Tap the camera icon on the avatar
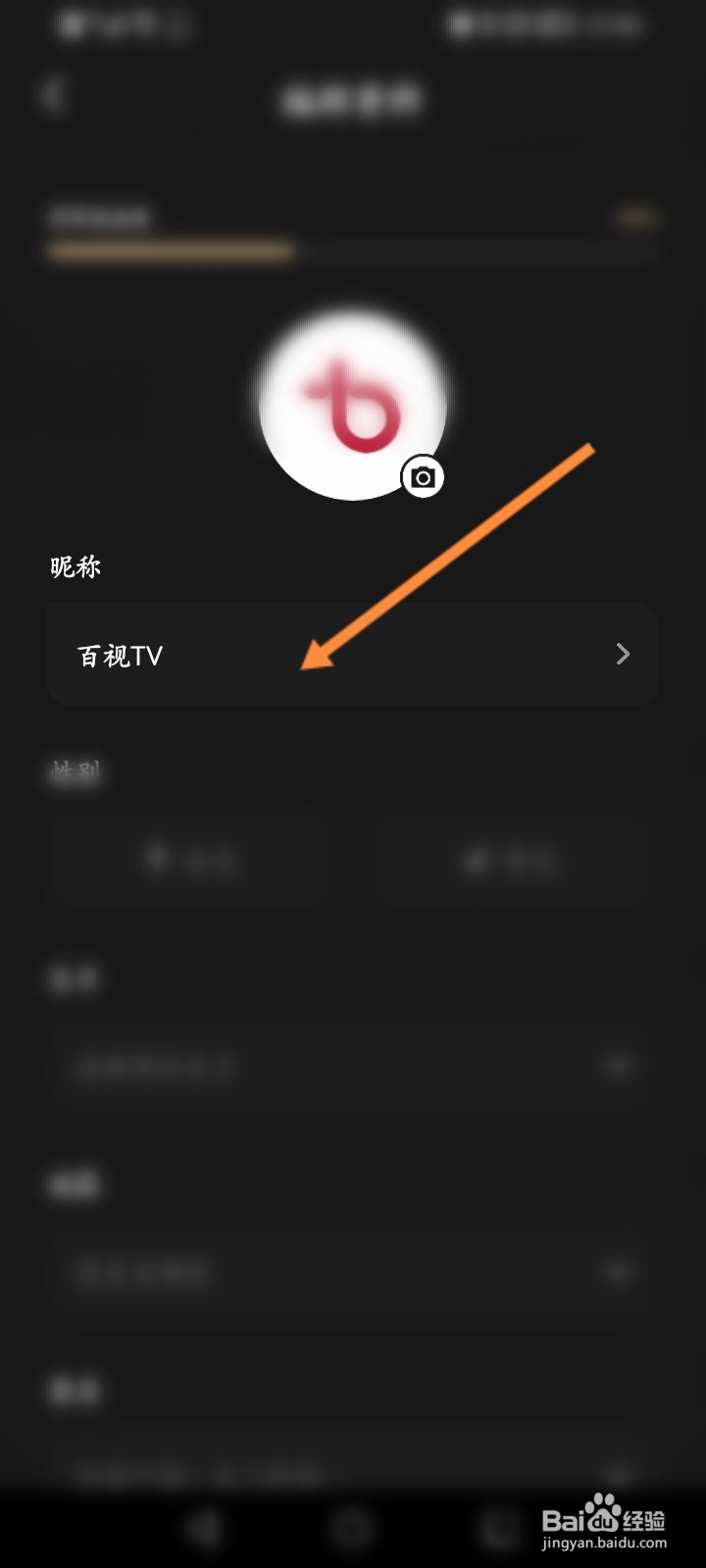706x1568 pixels. (x=423, y=478)
